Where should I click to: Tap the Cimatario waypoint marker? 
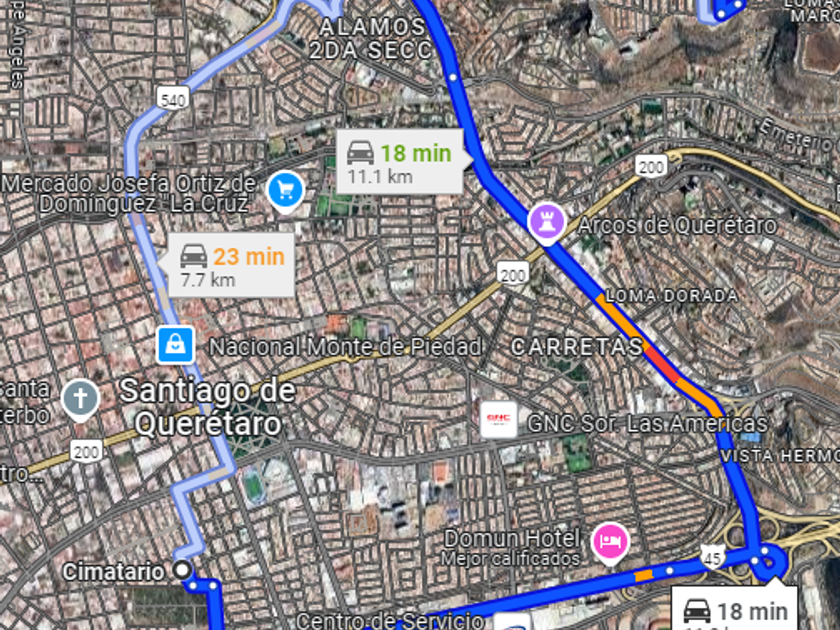click(x=182, y=570)
